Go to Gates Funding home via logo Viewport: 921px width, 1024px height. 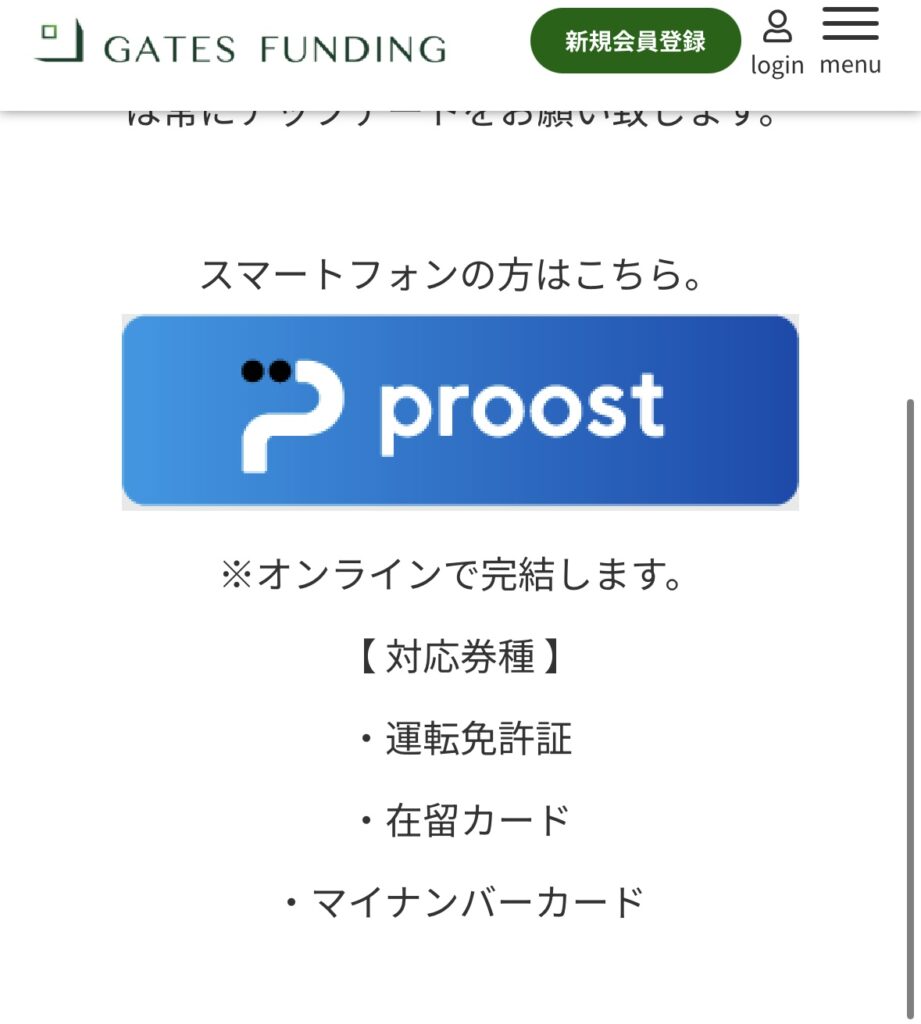click(x=240, y=45)
